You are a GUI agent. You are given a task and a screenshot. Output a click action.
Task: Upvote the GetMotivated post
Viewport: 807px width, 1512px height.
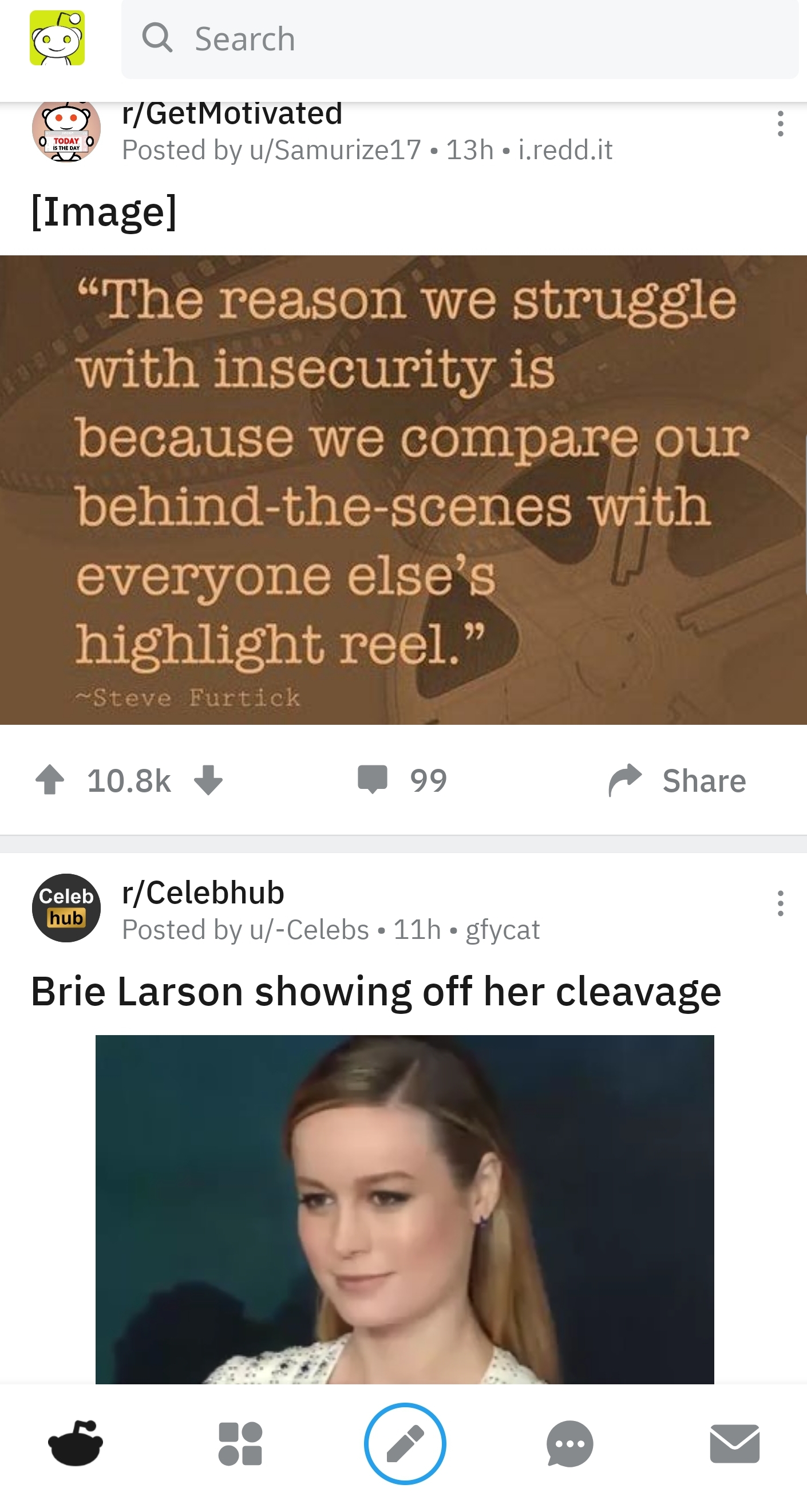[x=50, y=780]
